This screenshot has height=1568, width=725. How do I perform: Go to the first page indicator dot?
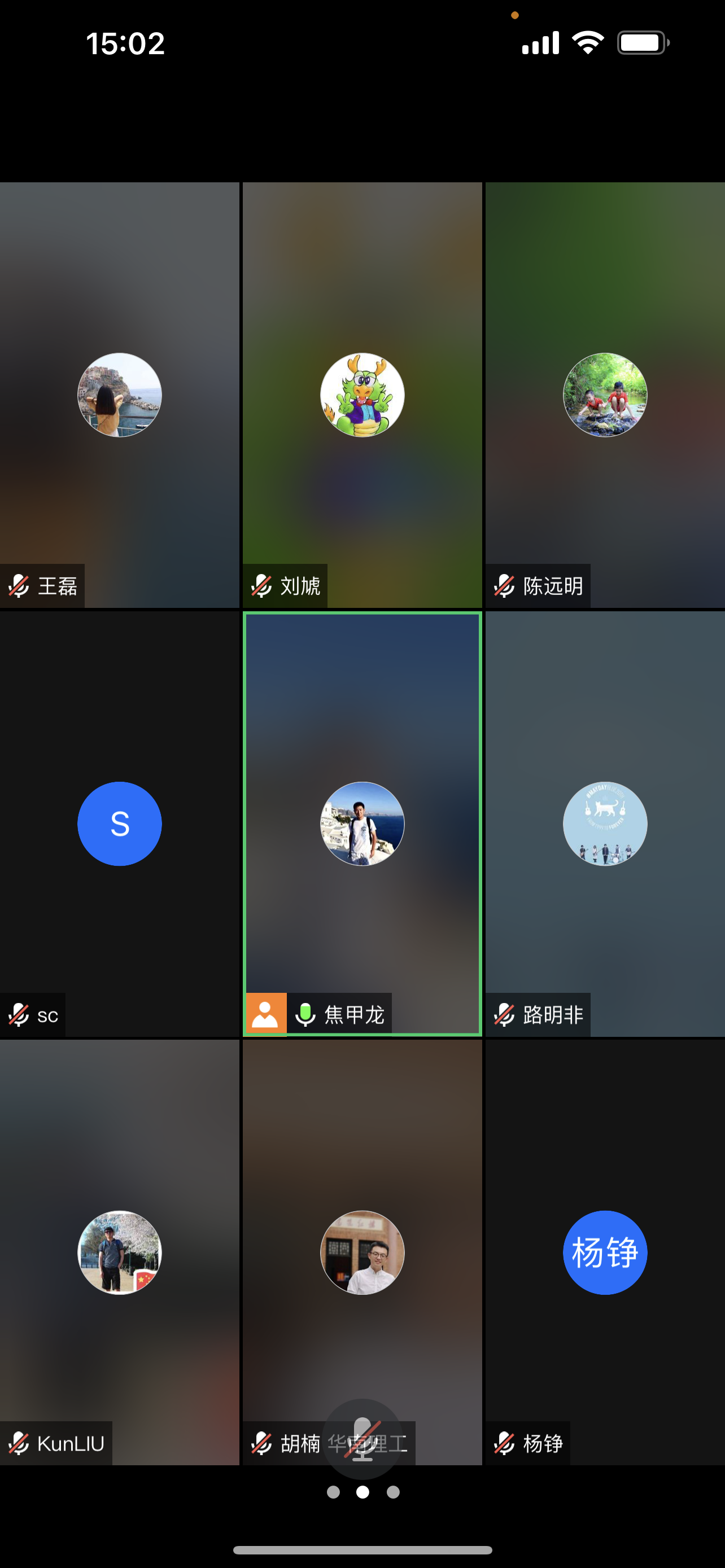333,1492
